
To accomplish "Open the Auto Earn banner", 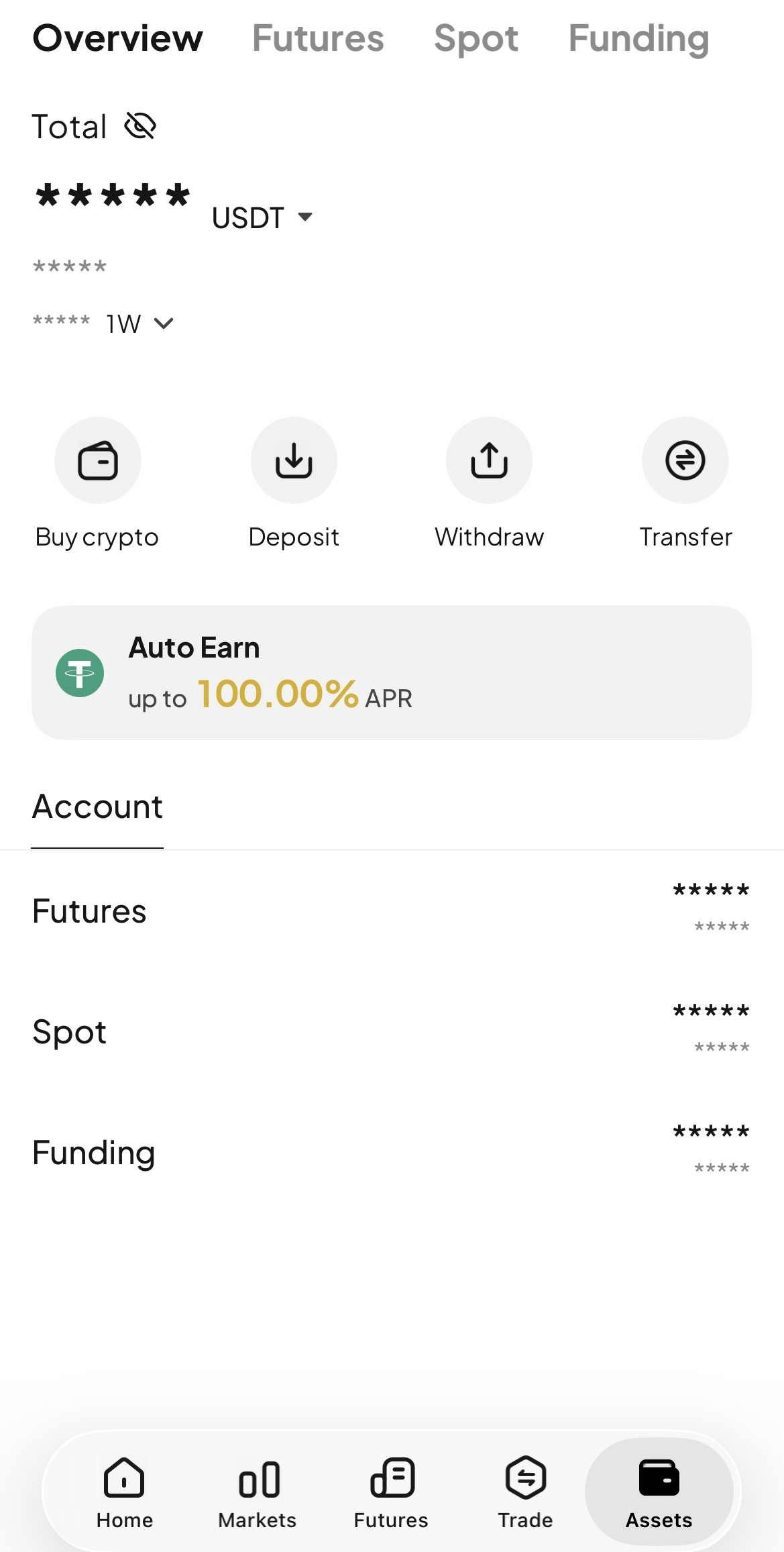I will (x=392, y=672).
